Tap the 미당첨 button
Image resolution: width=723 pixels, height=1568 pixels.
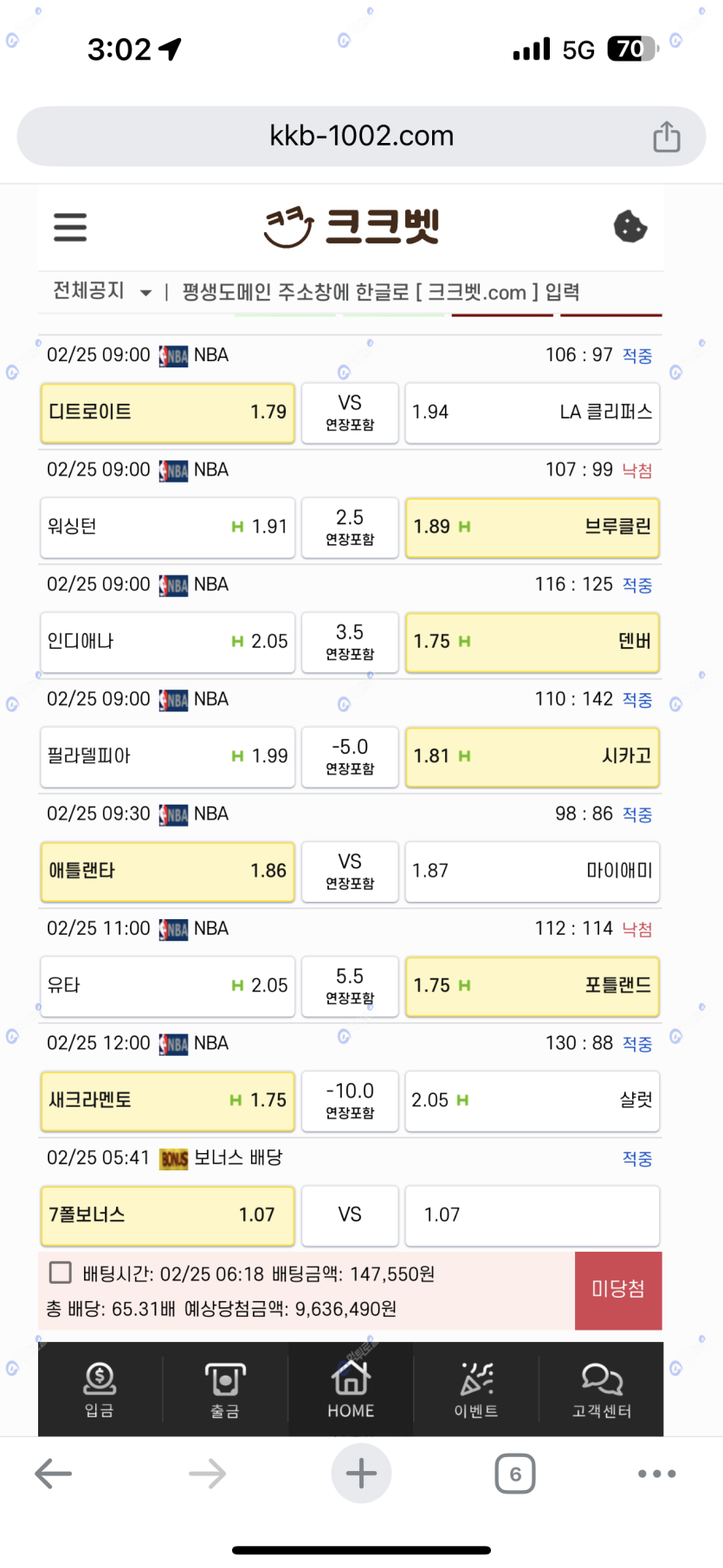click(x=618, y=1289)
